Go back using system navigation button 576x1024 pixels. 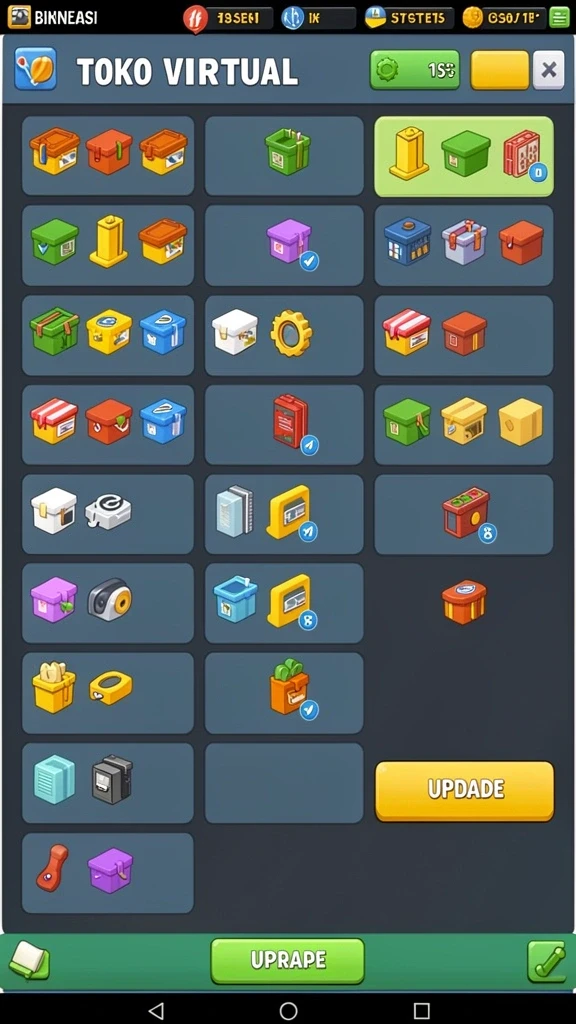click(155, 1010)
